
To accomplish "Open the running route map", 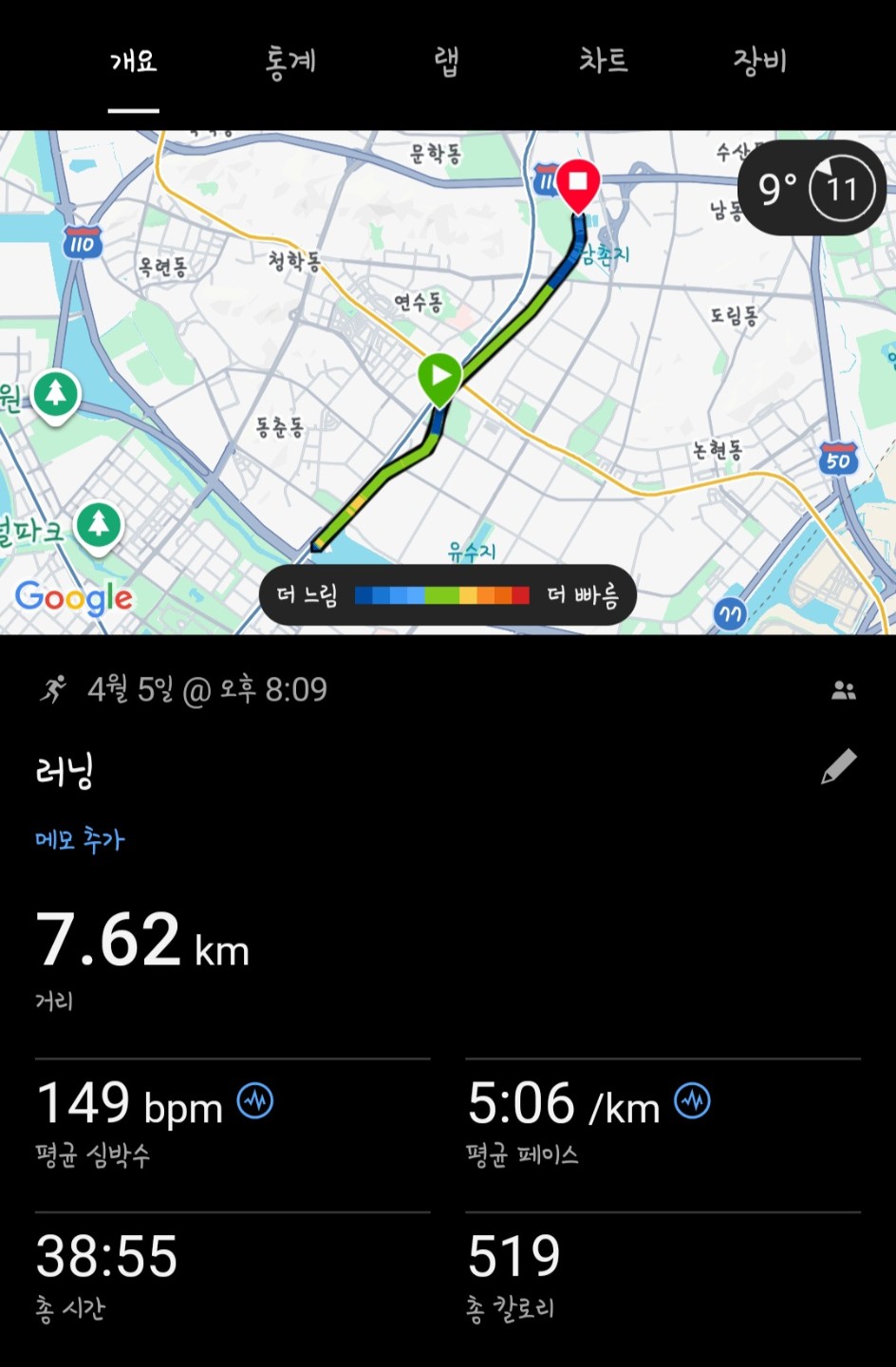I will (446, 399).
